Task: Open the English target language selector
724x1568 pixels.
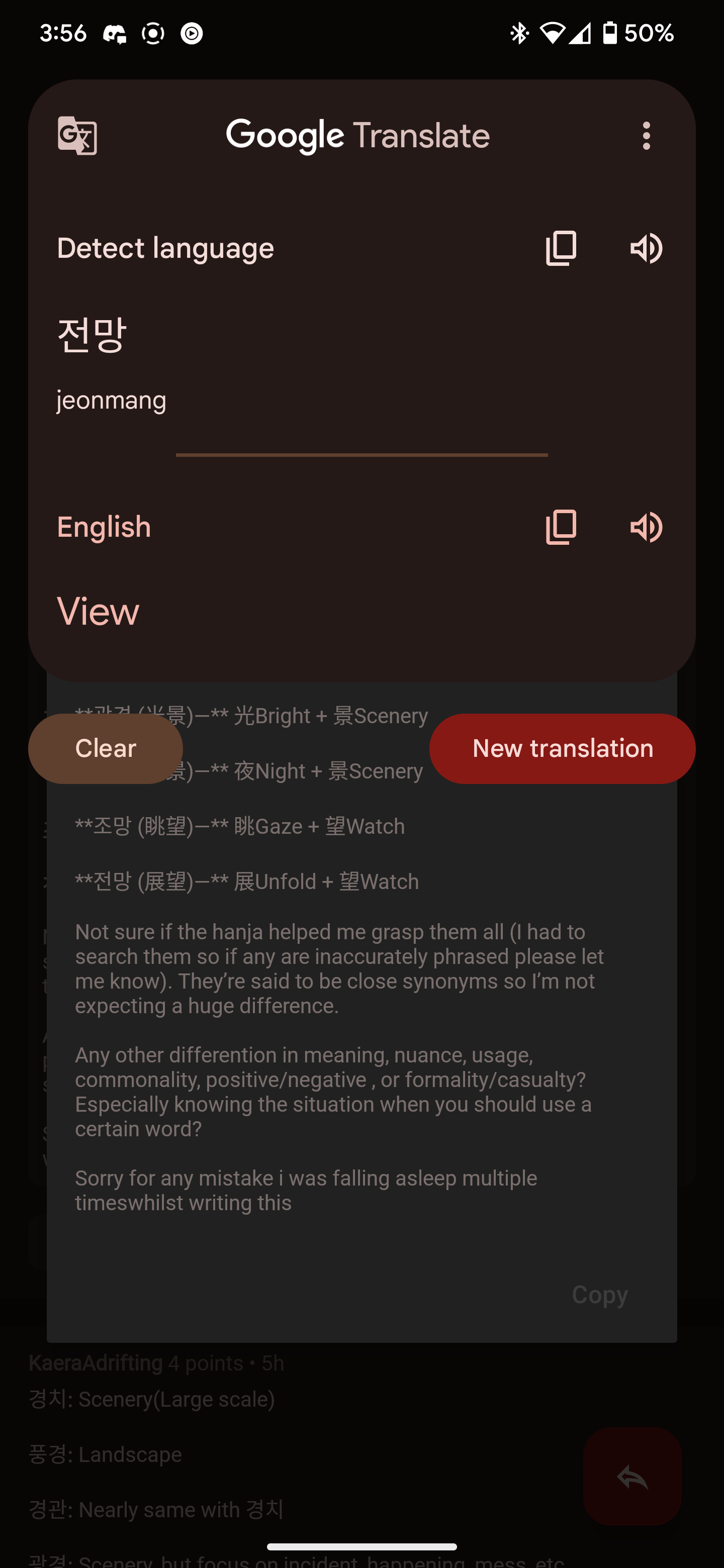Action: coord(104,527)
